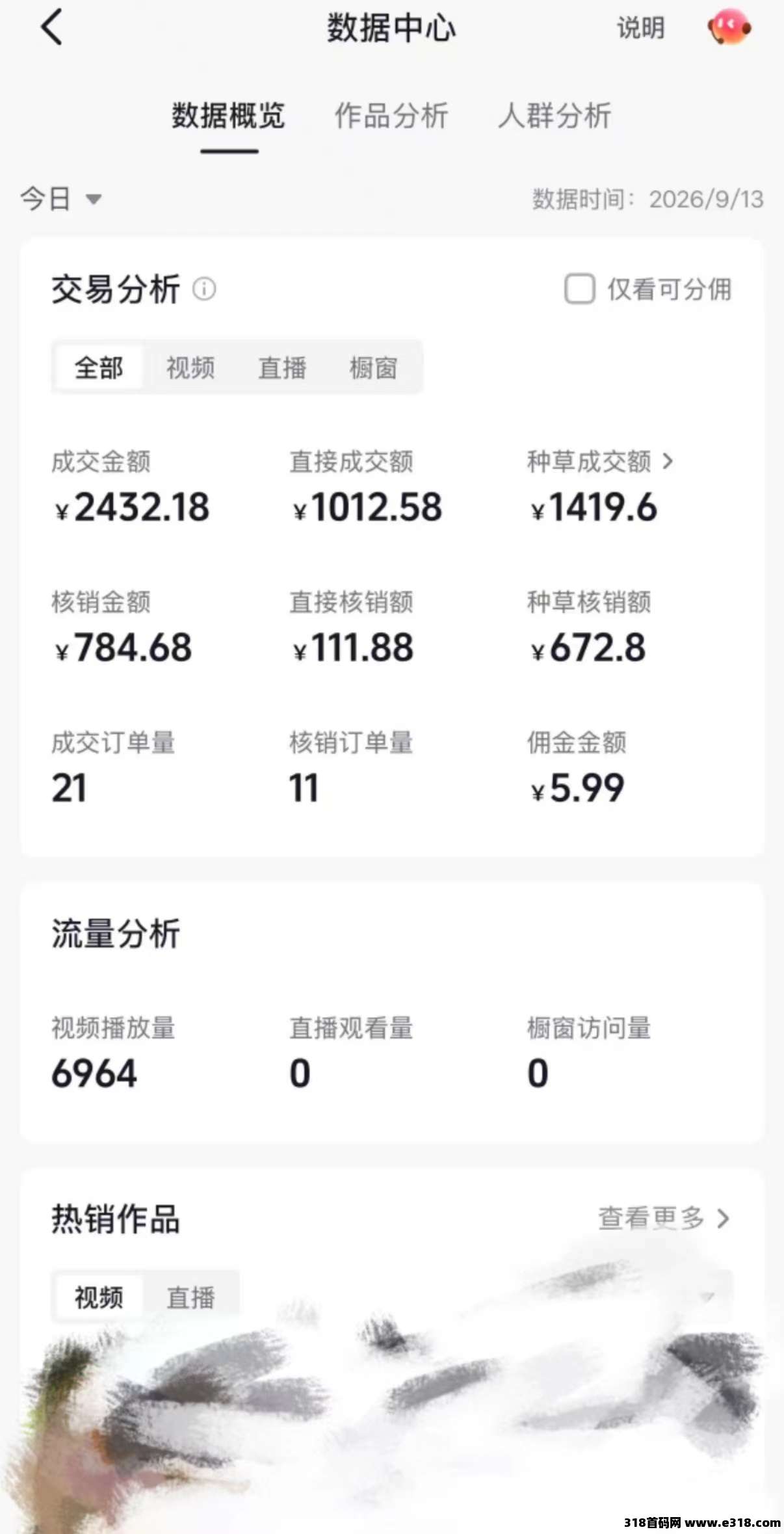Select the 数据概览 tab
Screen dimensions: 784x1534
click(x=228, y=116)
